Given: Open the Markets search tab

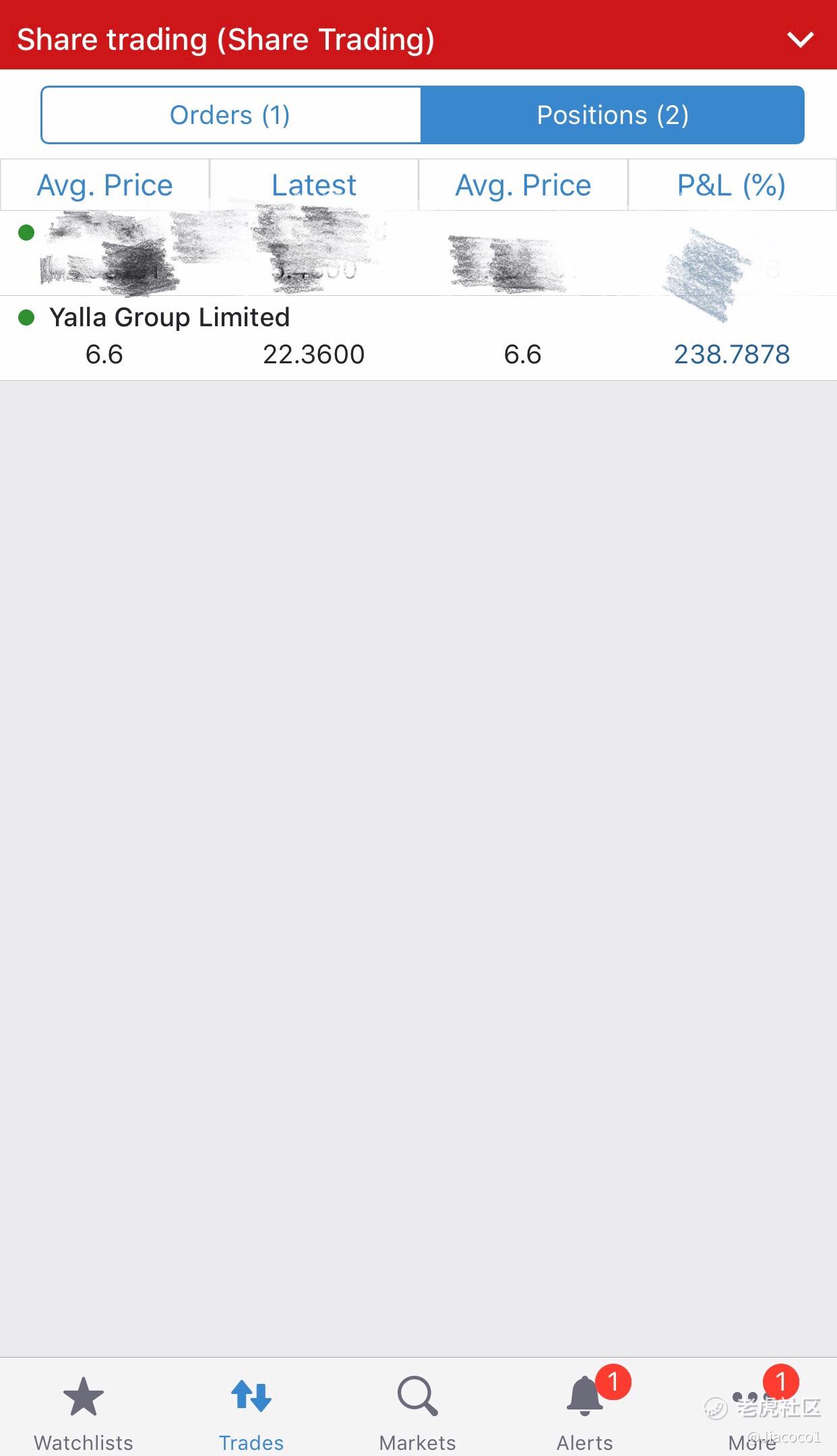Looking at the screenshot, I should click(x=418, y=1413).
